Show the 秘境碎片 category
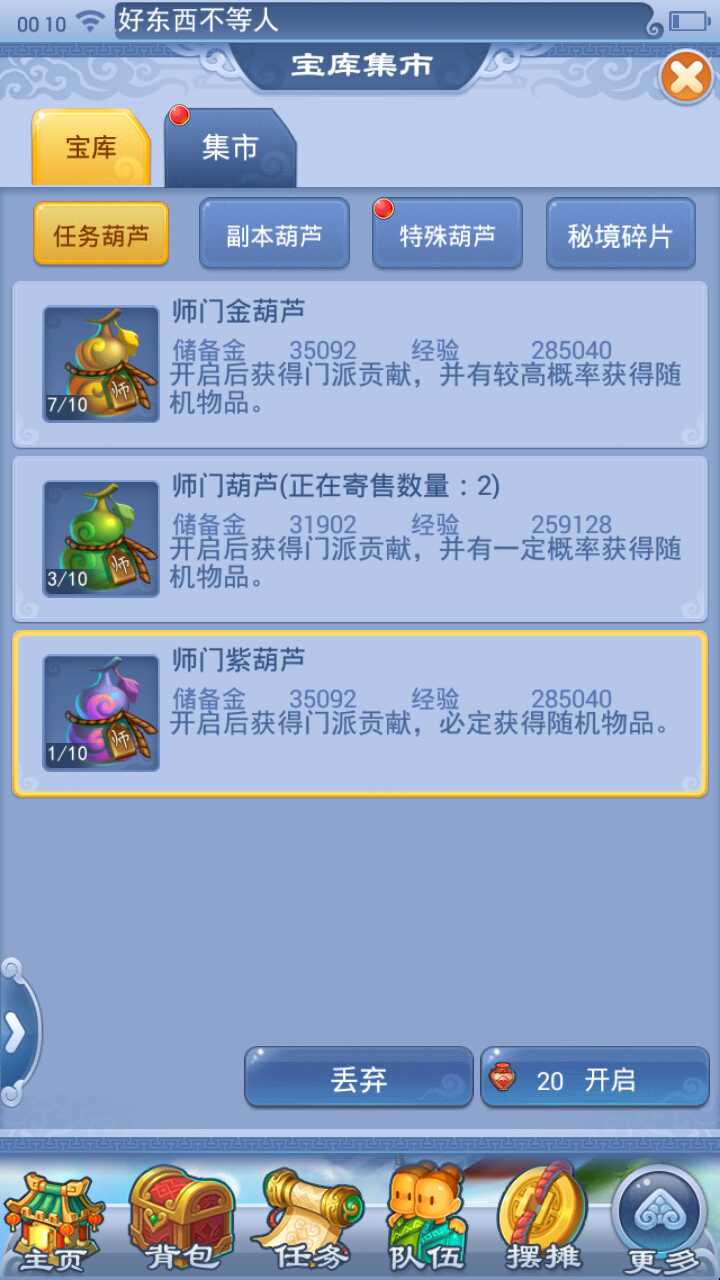 [x=620, y=235]
